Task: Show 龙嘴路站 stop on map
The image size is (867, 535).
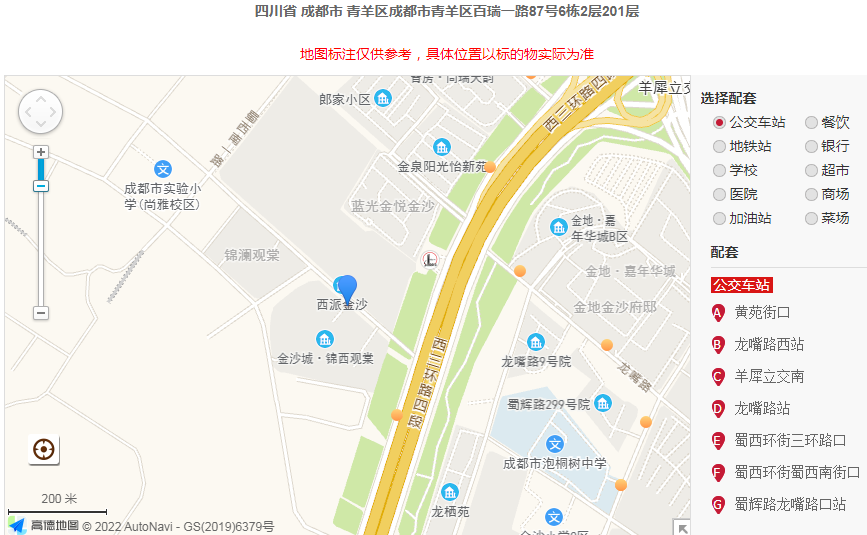Action: pos(762,408)
